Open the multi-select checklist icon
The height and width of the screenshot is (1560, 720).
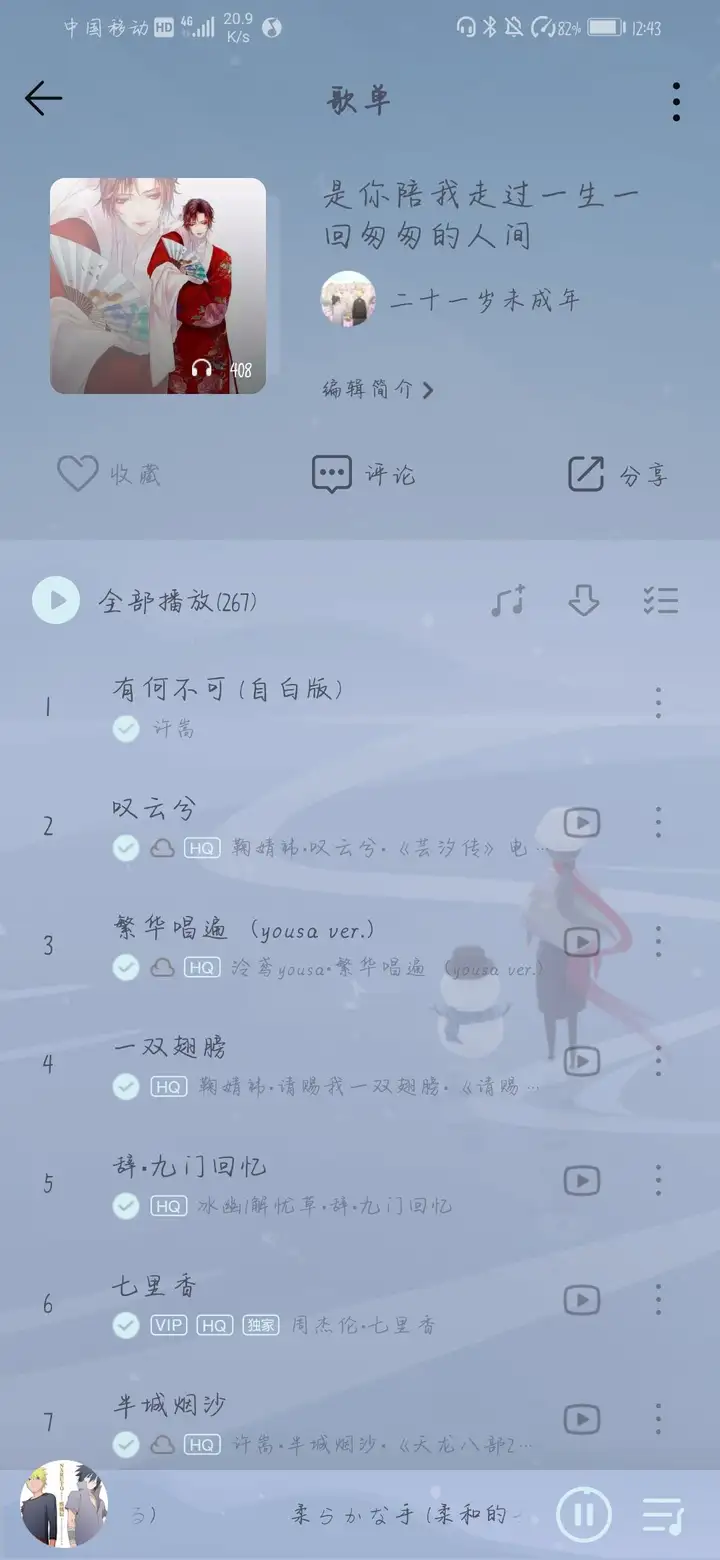[660, 601]
